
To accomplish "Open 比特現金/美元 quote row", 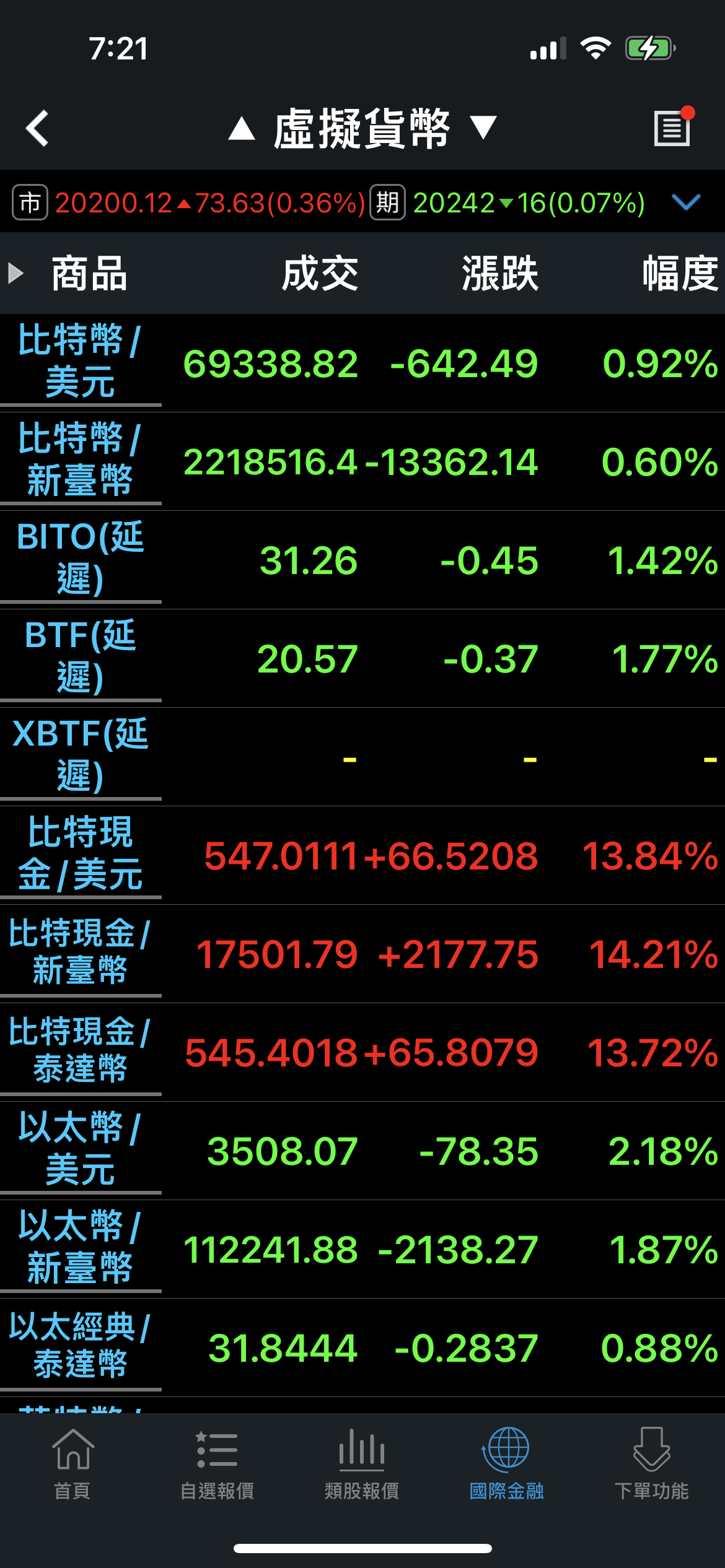I will click(x=362, y=855).
